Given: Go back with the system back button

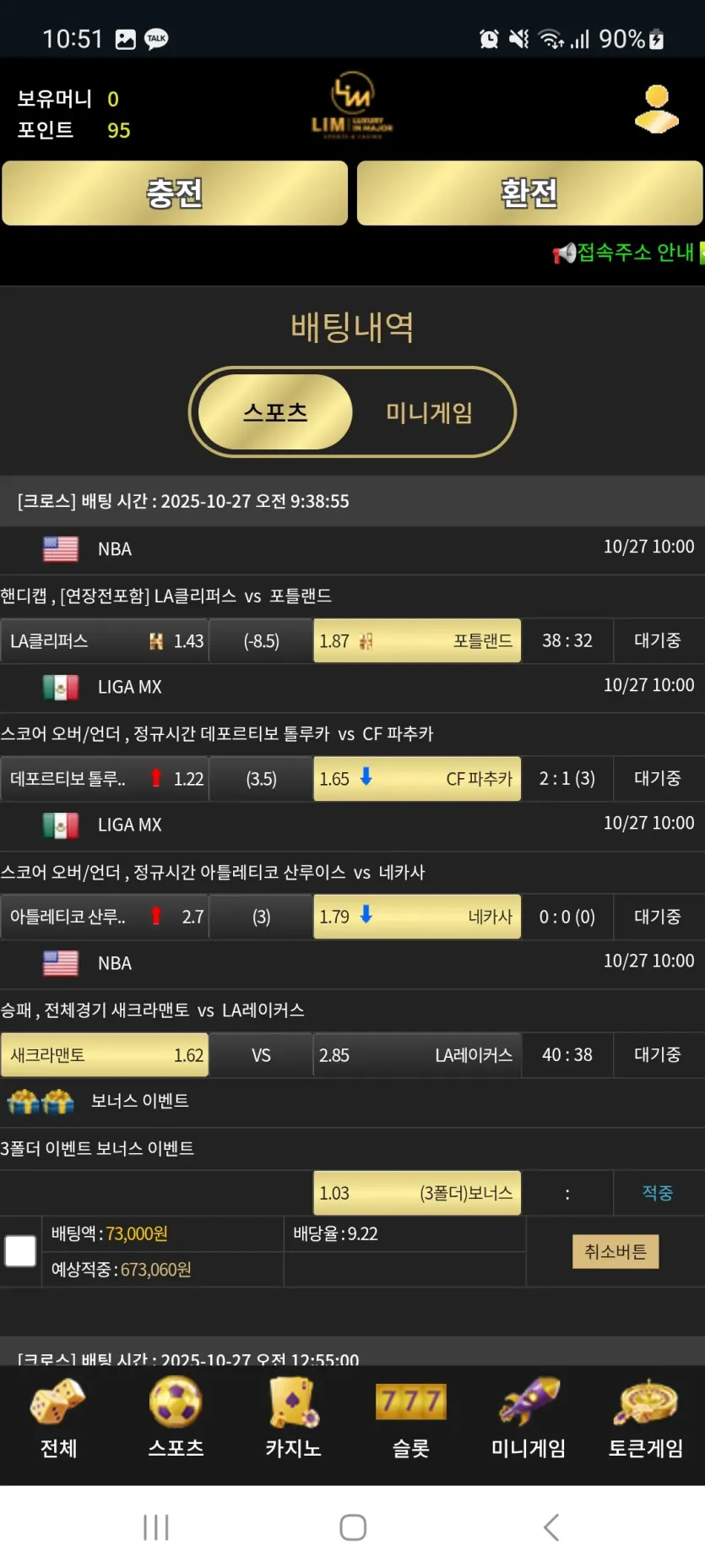Looking at the screenshot, I should tap(551, 1527).
